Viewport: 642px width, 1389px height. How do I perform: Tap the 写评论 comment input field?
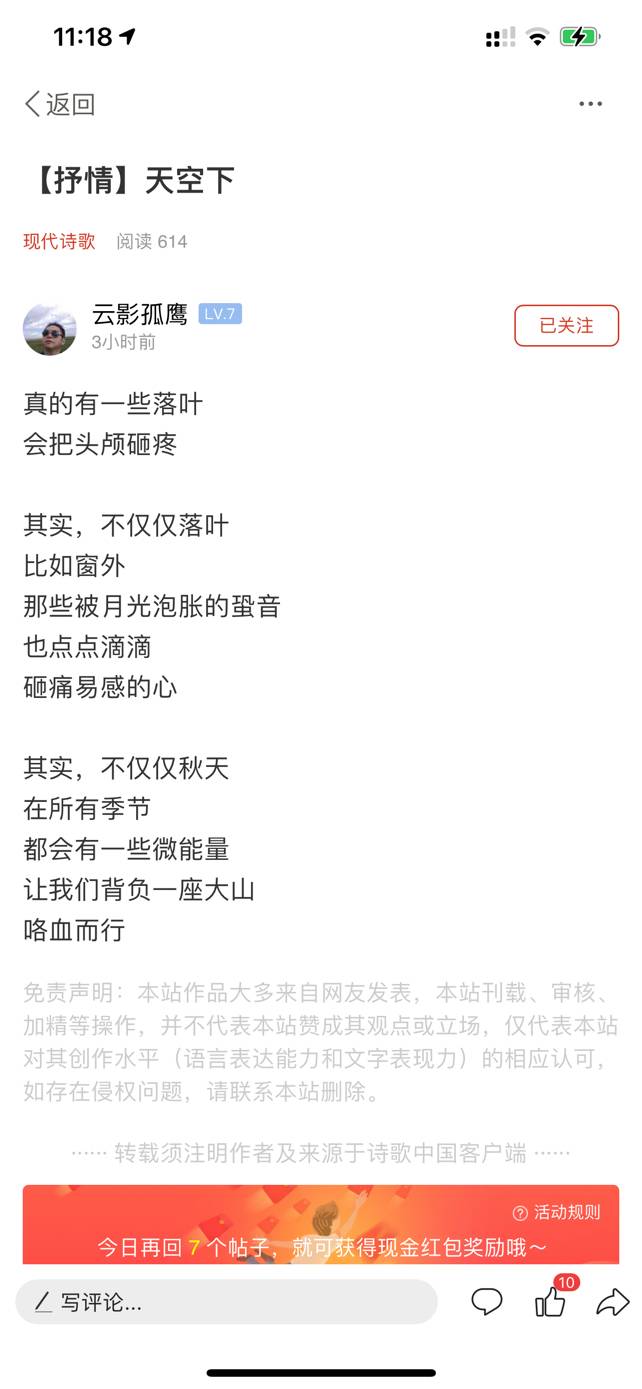[226, 1302]
